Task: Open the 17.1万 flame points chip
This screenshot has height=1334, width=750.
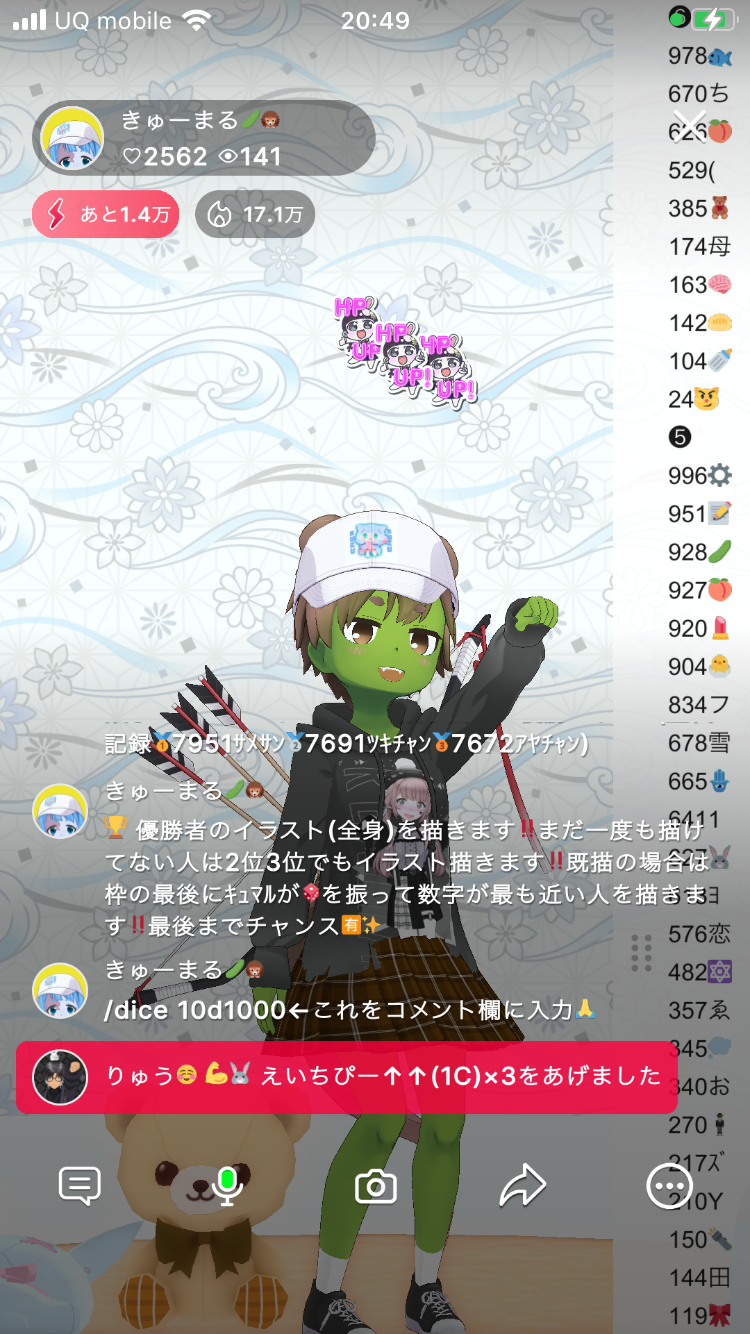Action: coord(255,214)
